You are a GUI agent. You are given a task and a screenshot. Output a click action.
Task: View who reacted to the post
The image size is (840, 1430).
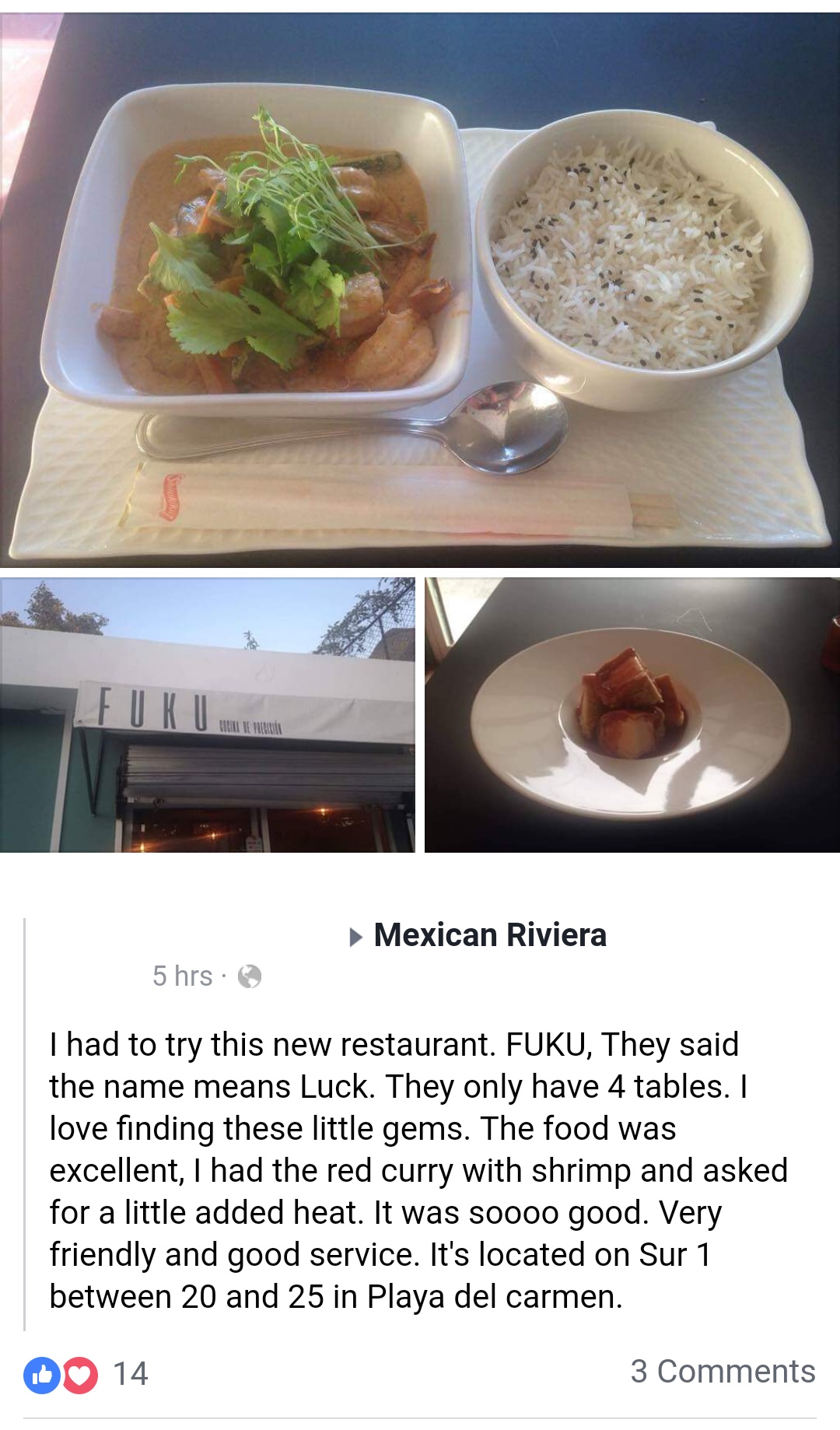[x=86, y=1374]
